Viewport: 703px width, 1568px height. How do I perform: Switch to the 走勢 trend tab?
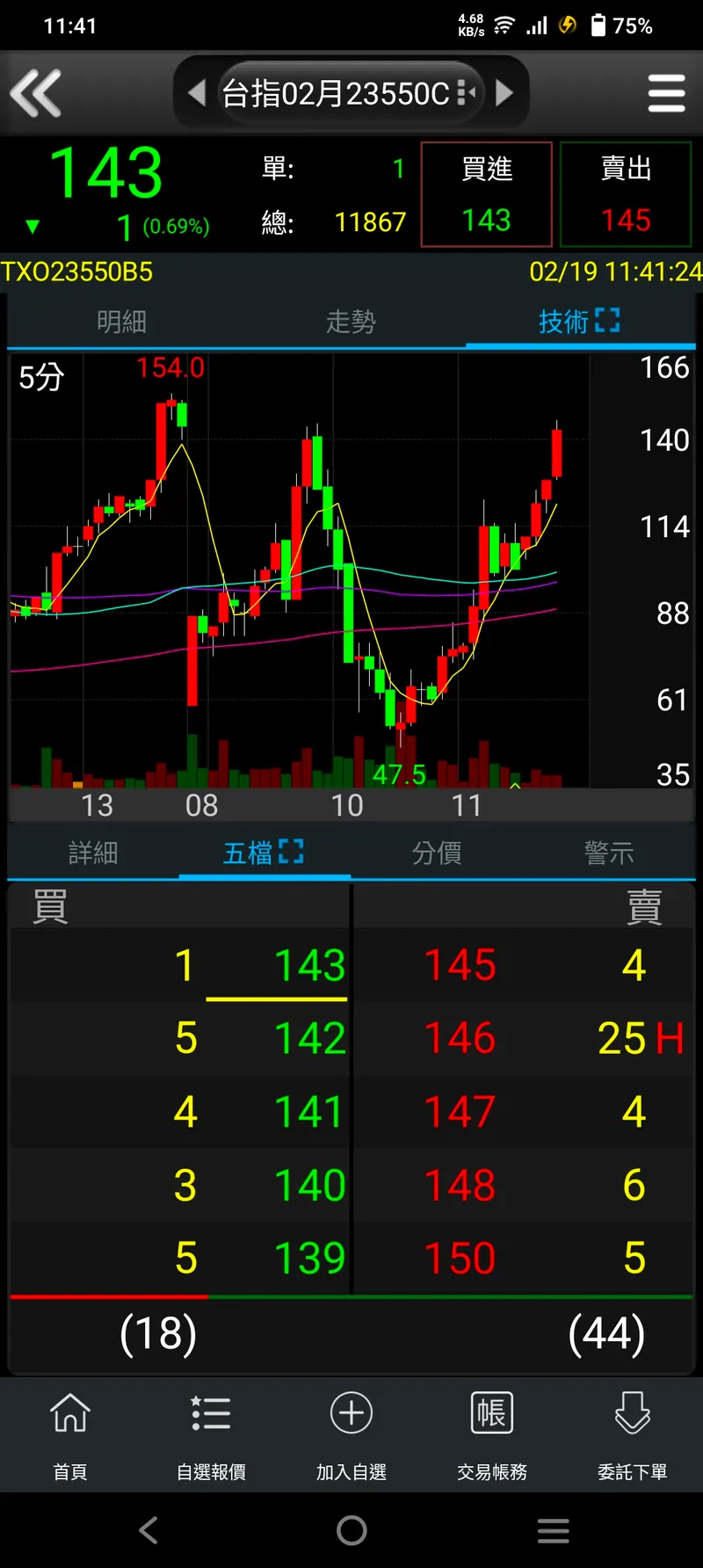[351, 323]
